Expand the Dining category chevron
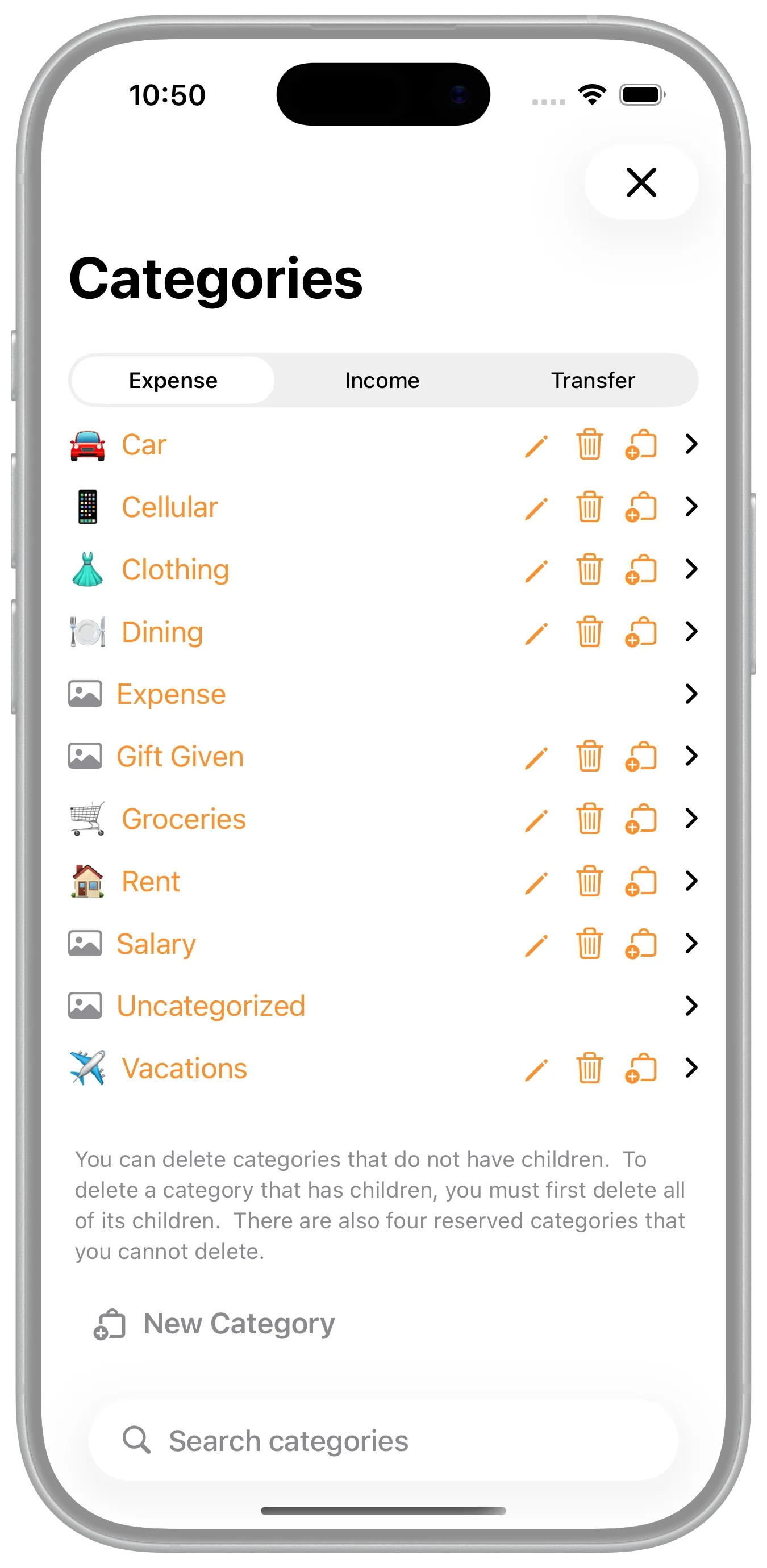The width and height of the screenshot is (767, 1568). coord(691,632)
